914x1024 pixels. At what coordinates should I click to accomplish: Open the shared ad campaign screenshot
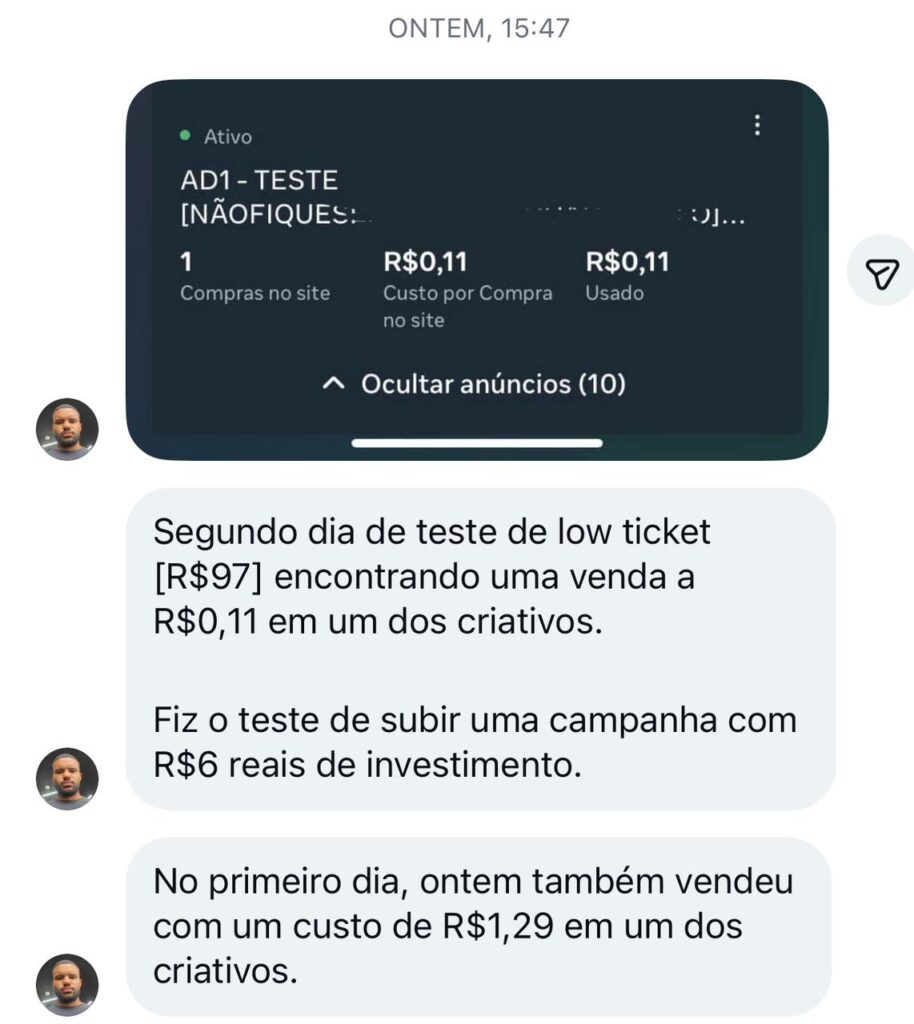click(x=477, y=270)
